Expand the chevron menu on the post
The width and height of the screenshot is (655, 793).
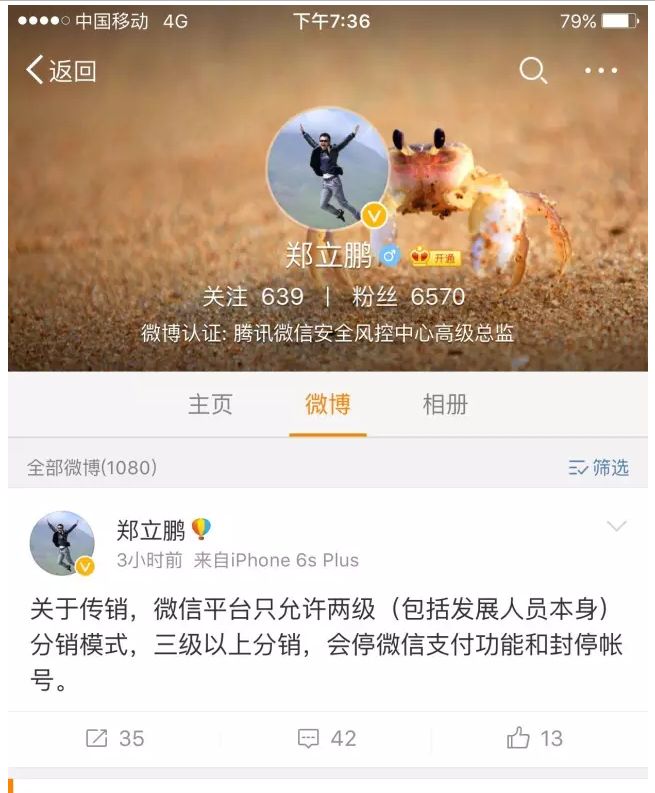pos(616,527)
